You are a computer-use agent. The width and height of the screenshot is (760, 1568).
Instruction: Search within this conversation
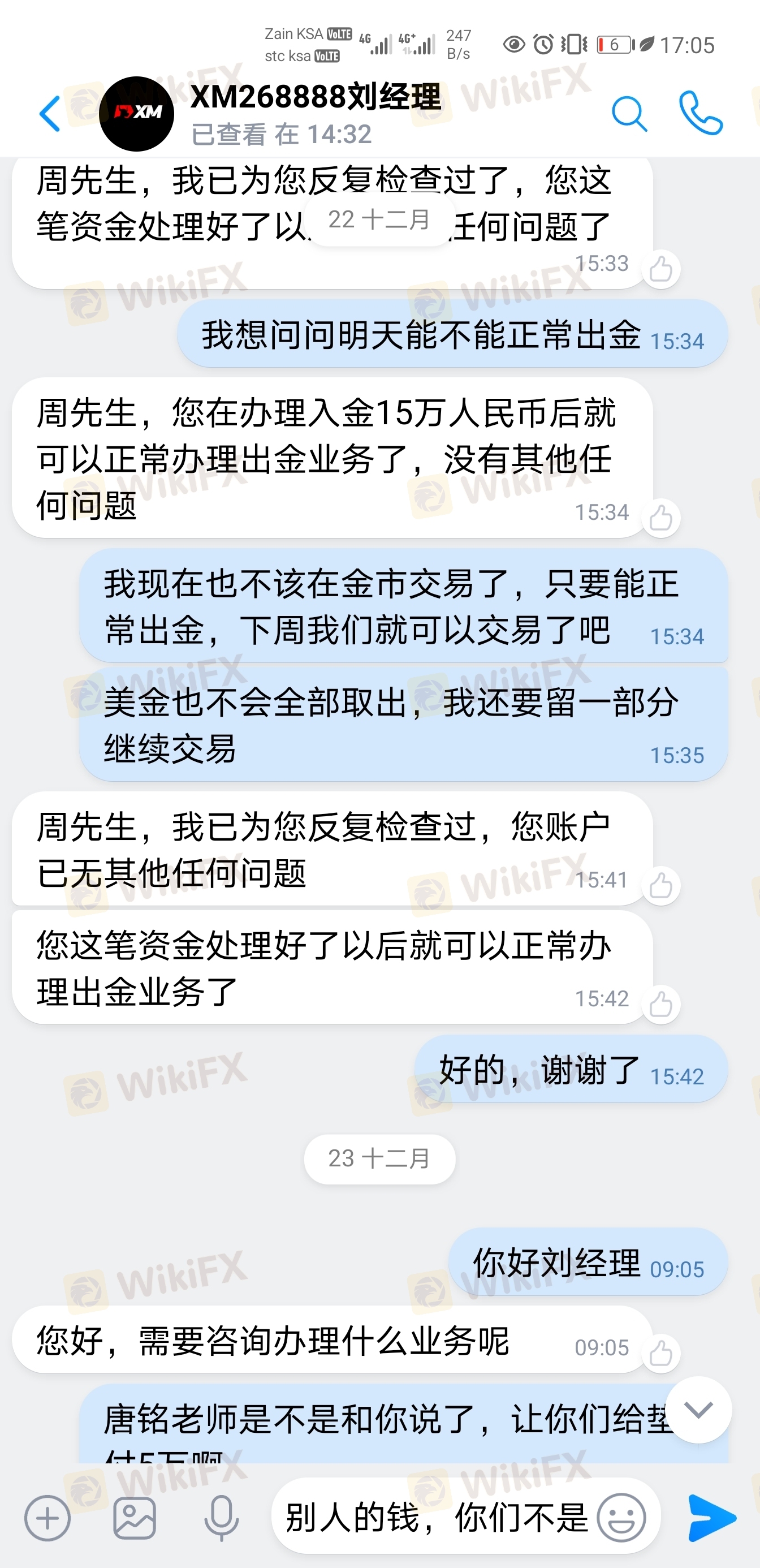629,114
